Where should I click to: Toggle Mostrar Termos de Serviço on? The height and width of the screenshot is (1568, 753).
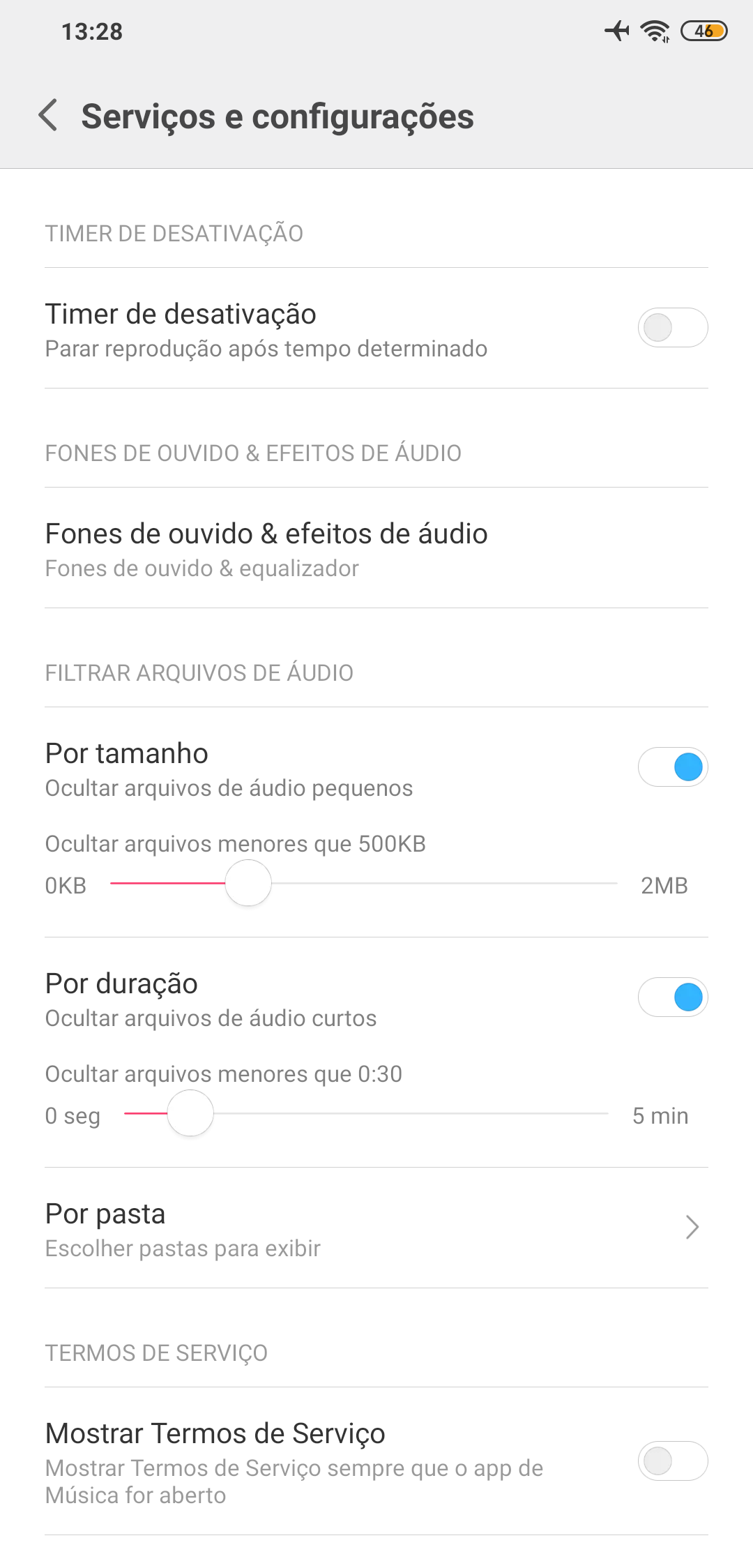(x=672, y=1461)
